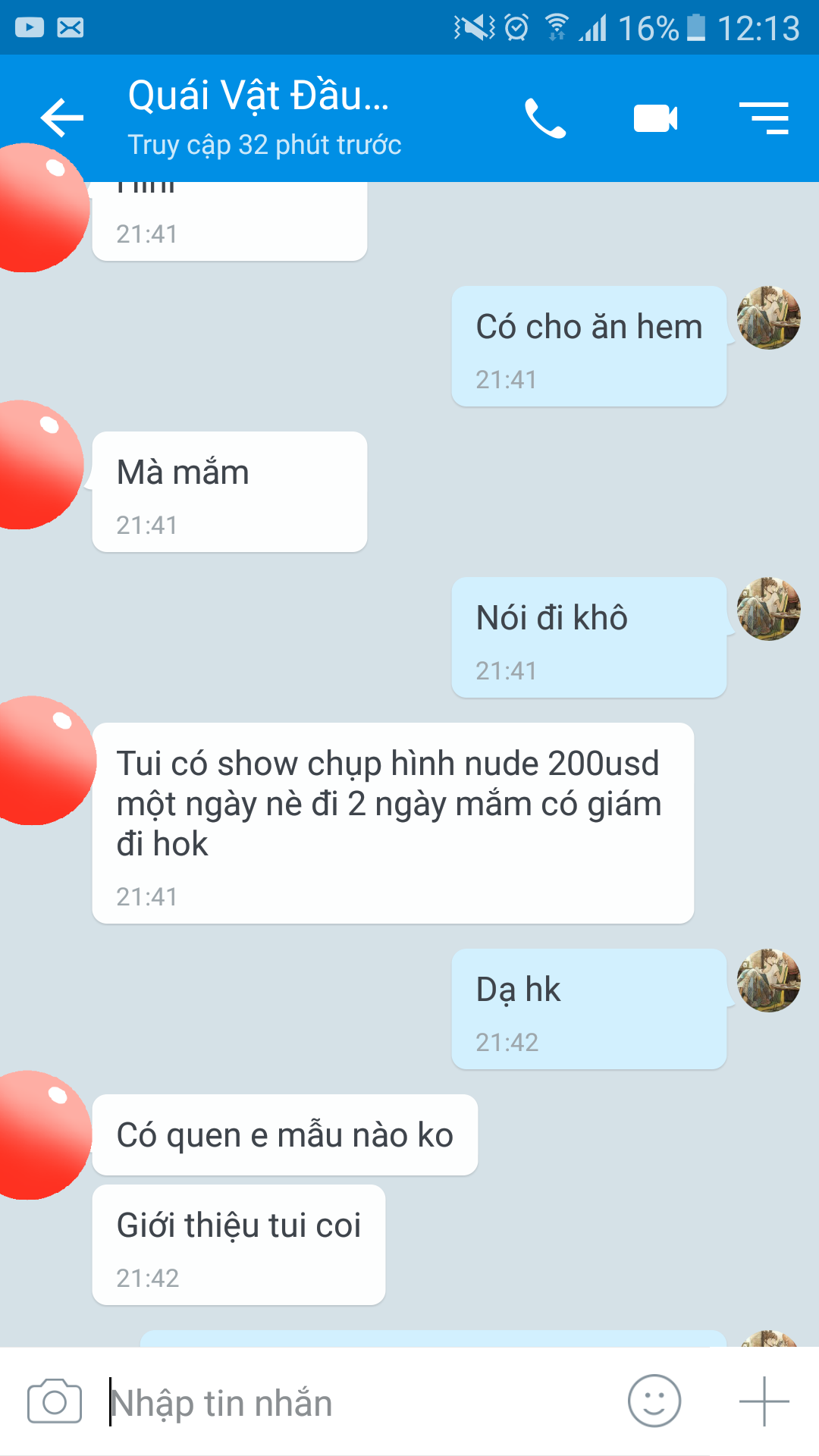The image size is (819, 1456).
Task: Open the emoji sticker picker
Action: (654, 1401)
